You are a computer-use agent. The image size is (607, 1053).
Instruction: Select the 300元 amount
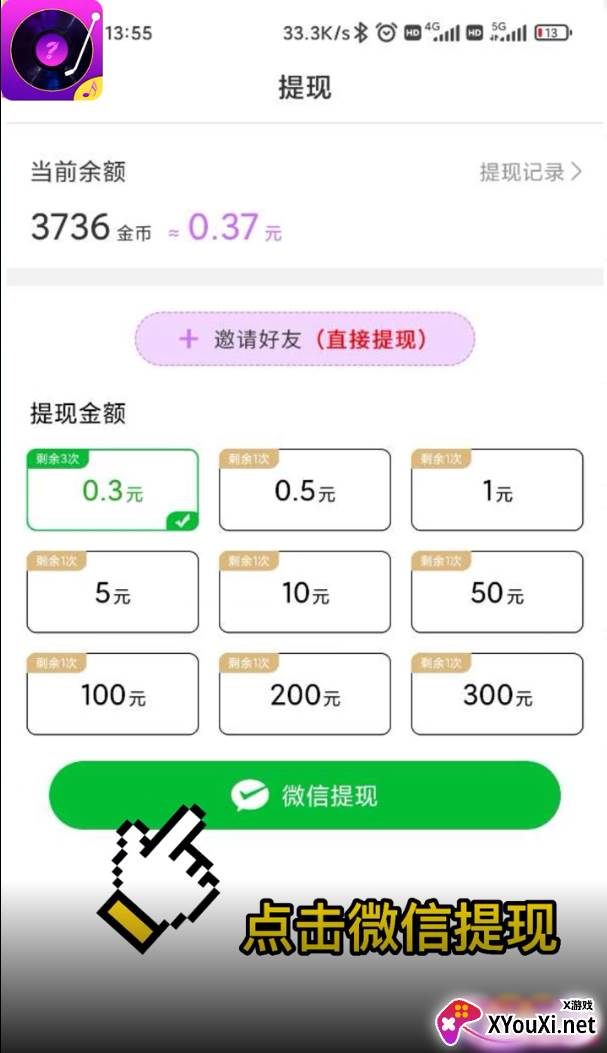point(497,694)
